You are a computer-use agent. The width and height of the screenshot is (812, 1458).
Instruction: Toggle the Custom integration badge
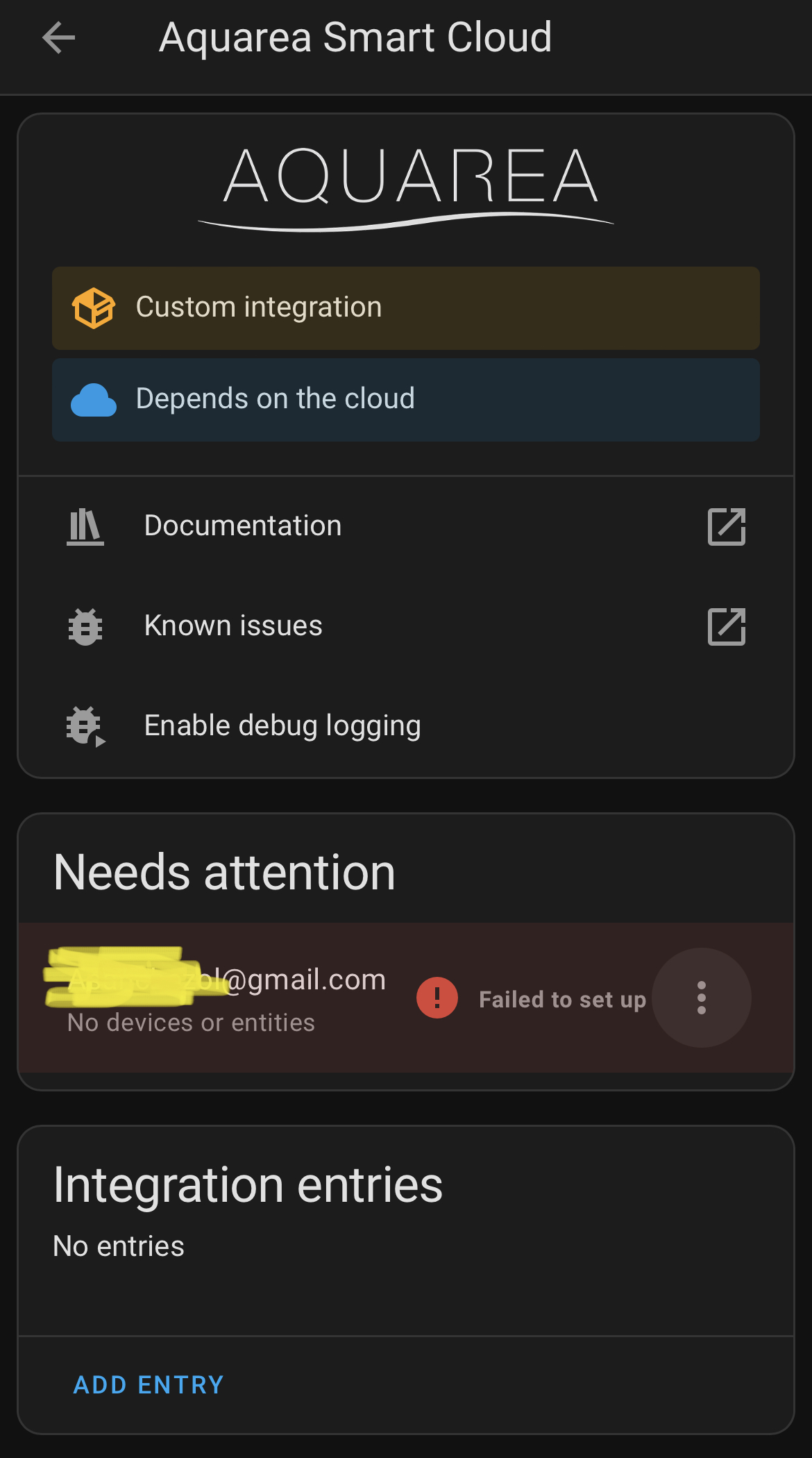tap(405, 308)
